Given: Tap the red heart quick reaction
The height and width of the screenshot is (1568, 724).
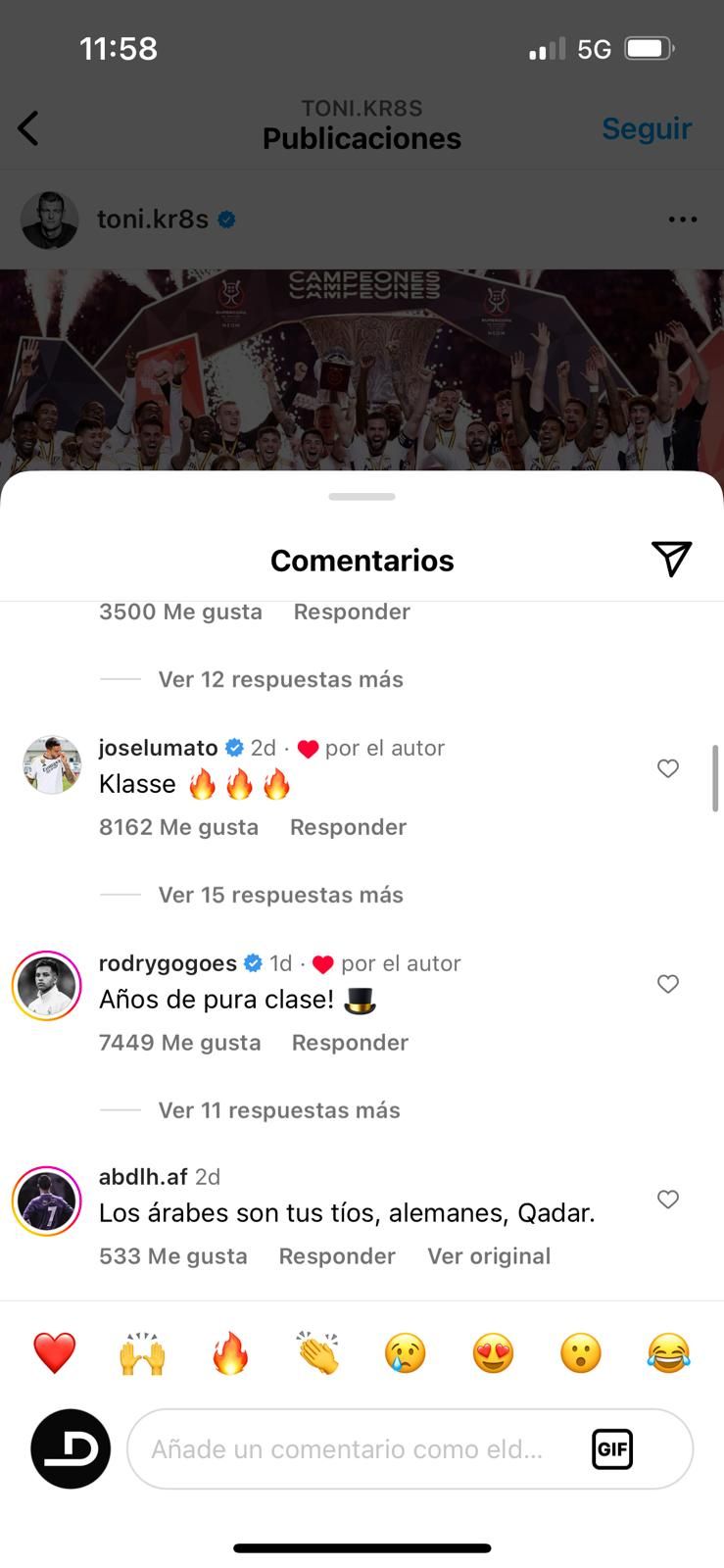Looking at the screenshot, I should 54,1351.
